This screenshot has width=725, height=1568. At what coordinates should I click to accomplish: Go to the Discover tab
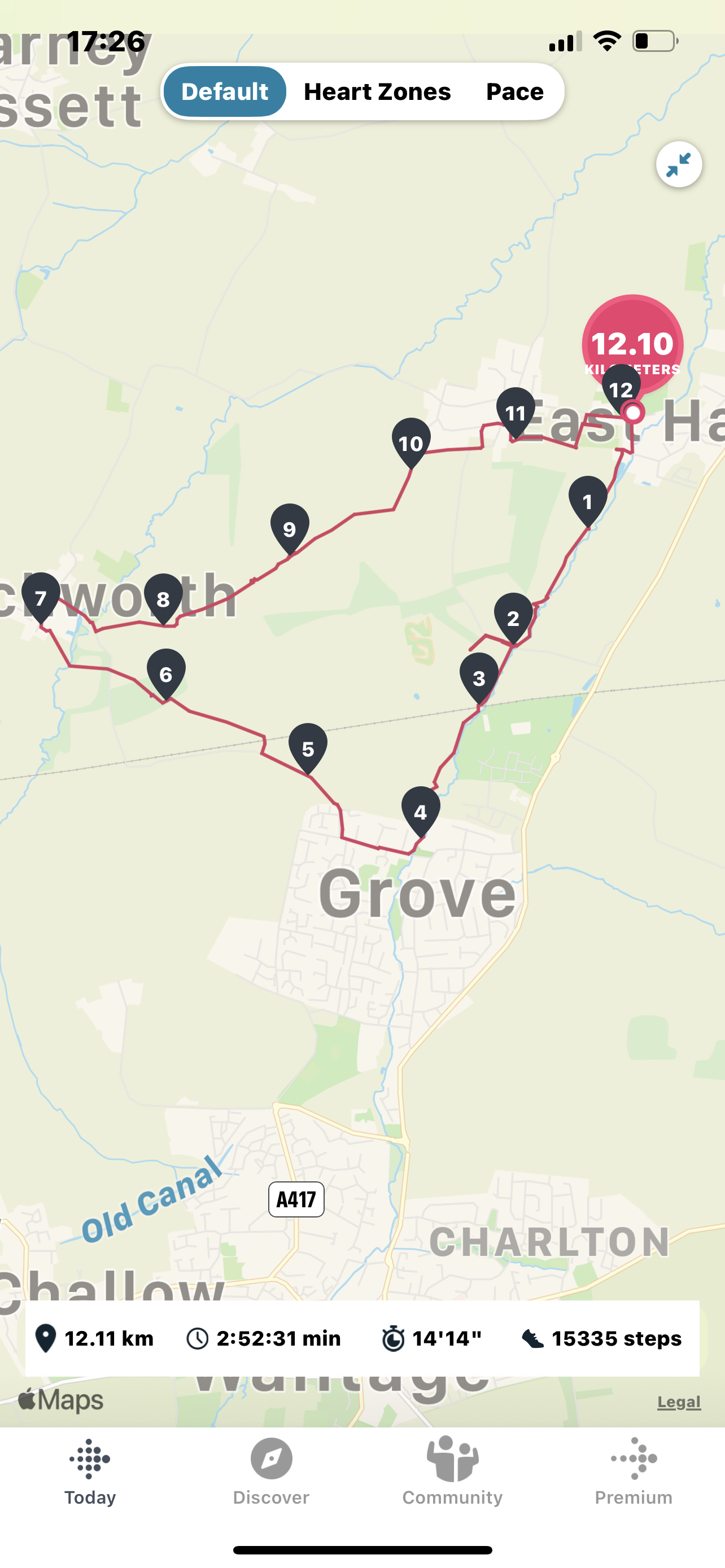[x=271, y=1470]
